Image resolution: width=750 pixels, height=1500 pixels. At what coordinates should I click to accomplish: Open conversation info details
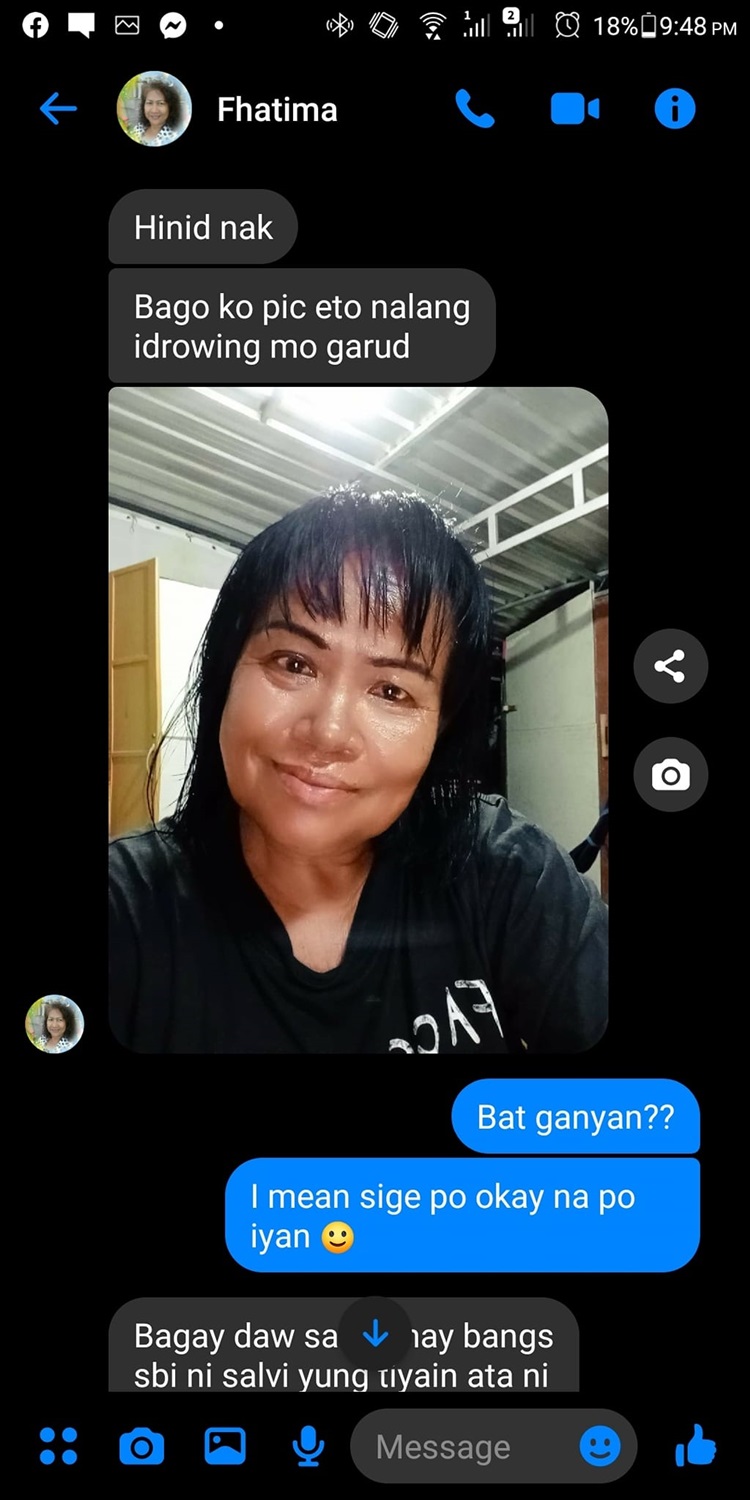point(675,109)
